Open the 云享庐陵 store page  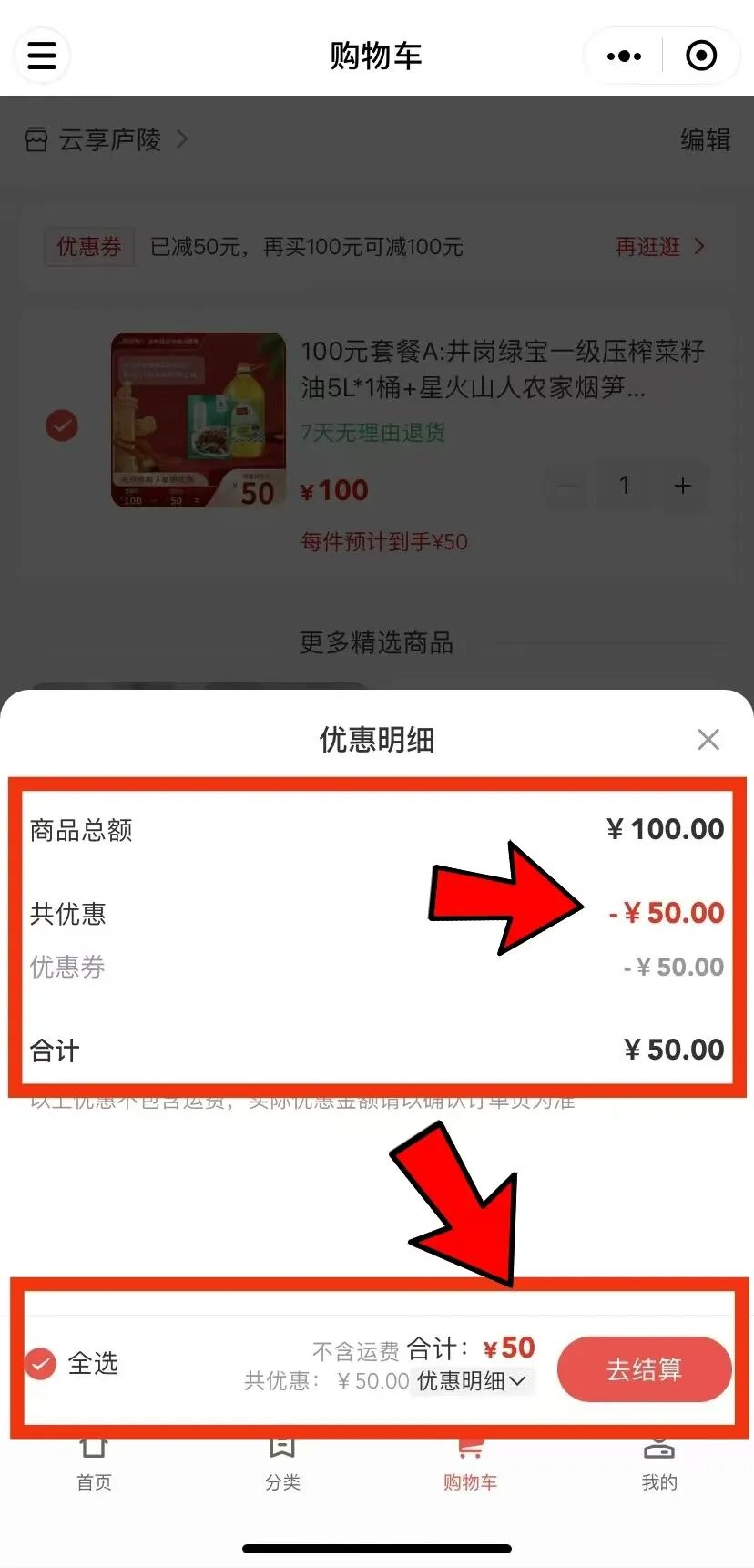tap(107, 139)
